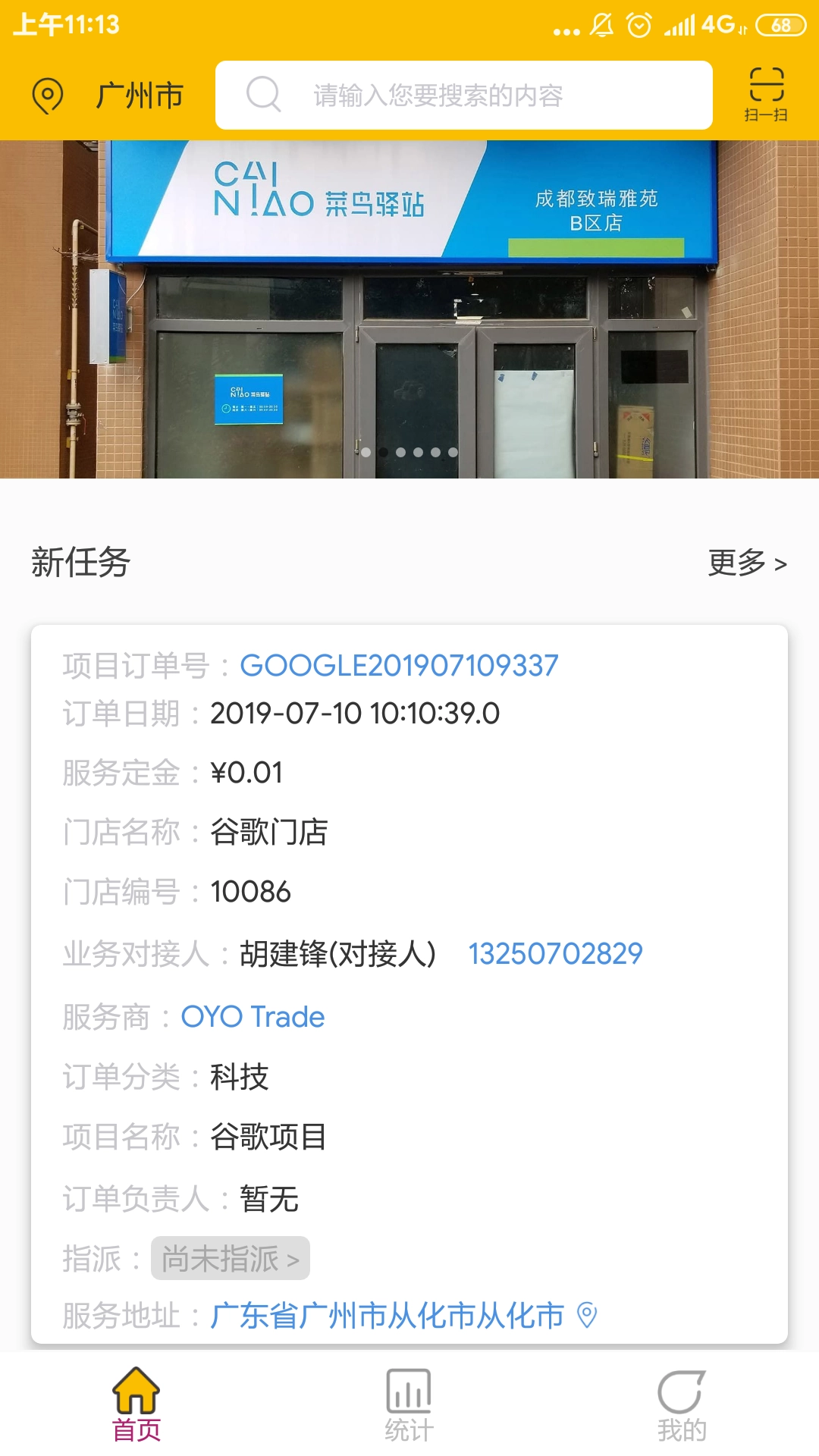Open the Cainiao station banner image
This screenshot has height=1456, width=819.
tap(409, 309)
